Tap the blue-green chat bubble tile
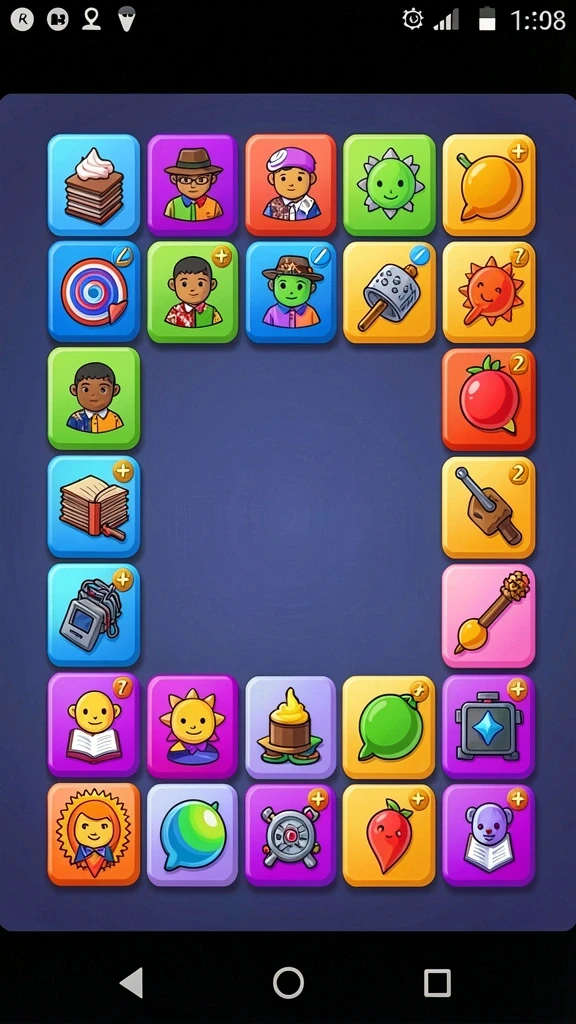This screenshot has width=576, height=1024. 193,835
